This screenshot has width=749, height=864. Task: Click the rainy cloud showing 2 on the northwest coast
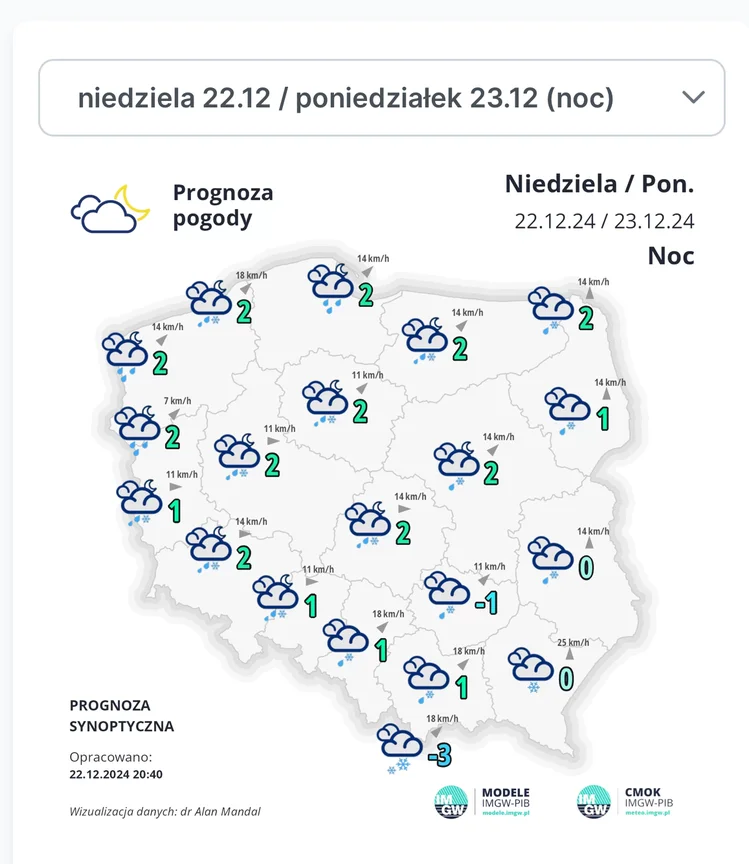pyautogui.click(x=128, y=348)
